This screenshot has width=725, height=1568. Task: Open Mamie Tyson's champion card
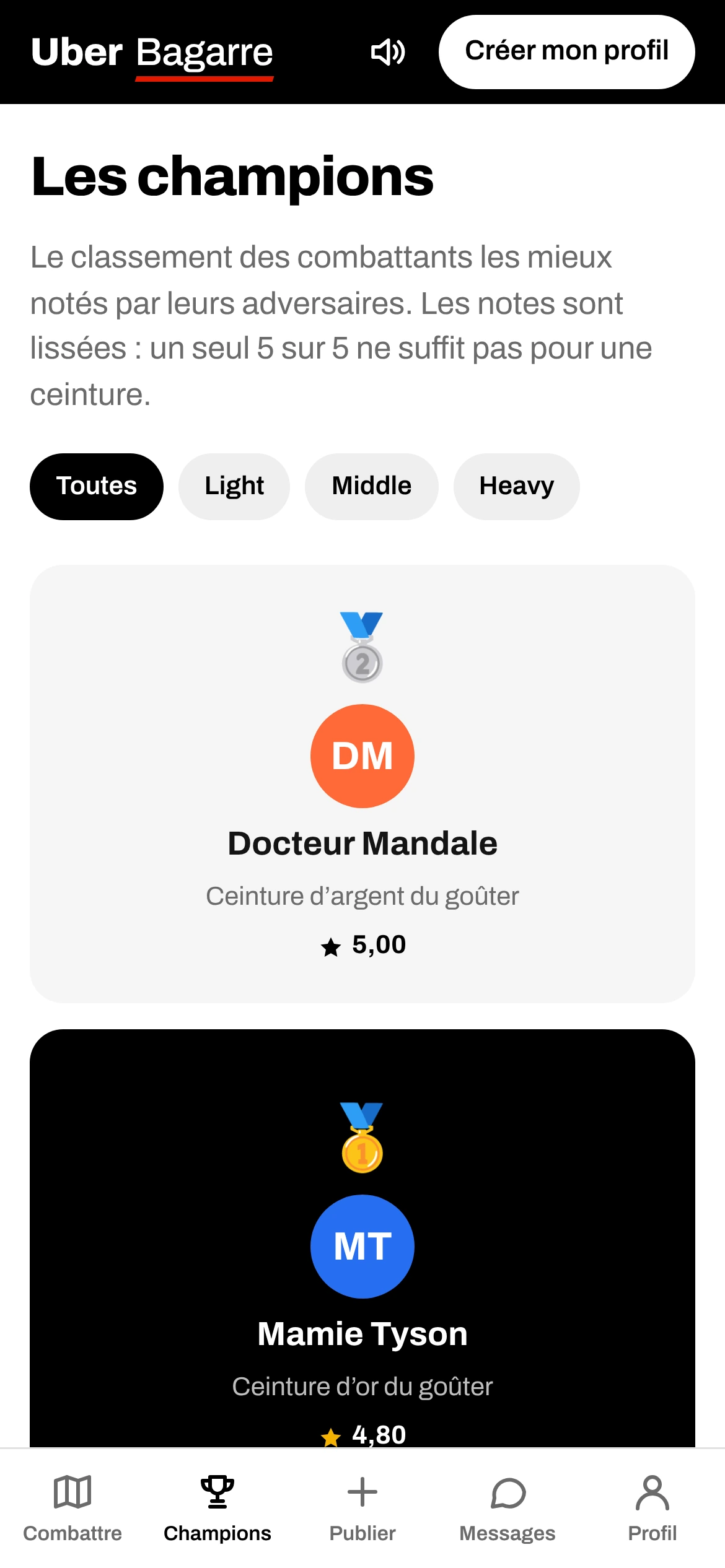(x=362, y=1239)
